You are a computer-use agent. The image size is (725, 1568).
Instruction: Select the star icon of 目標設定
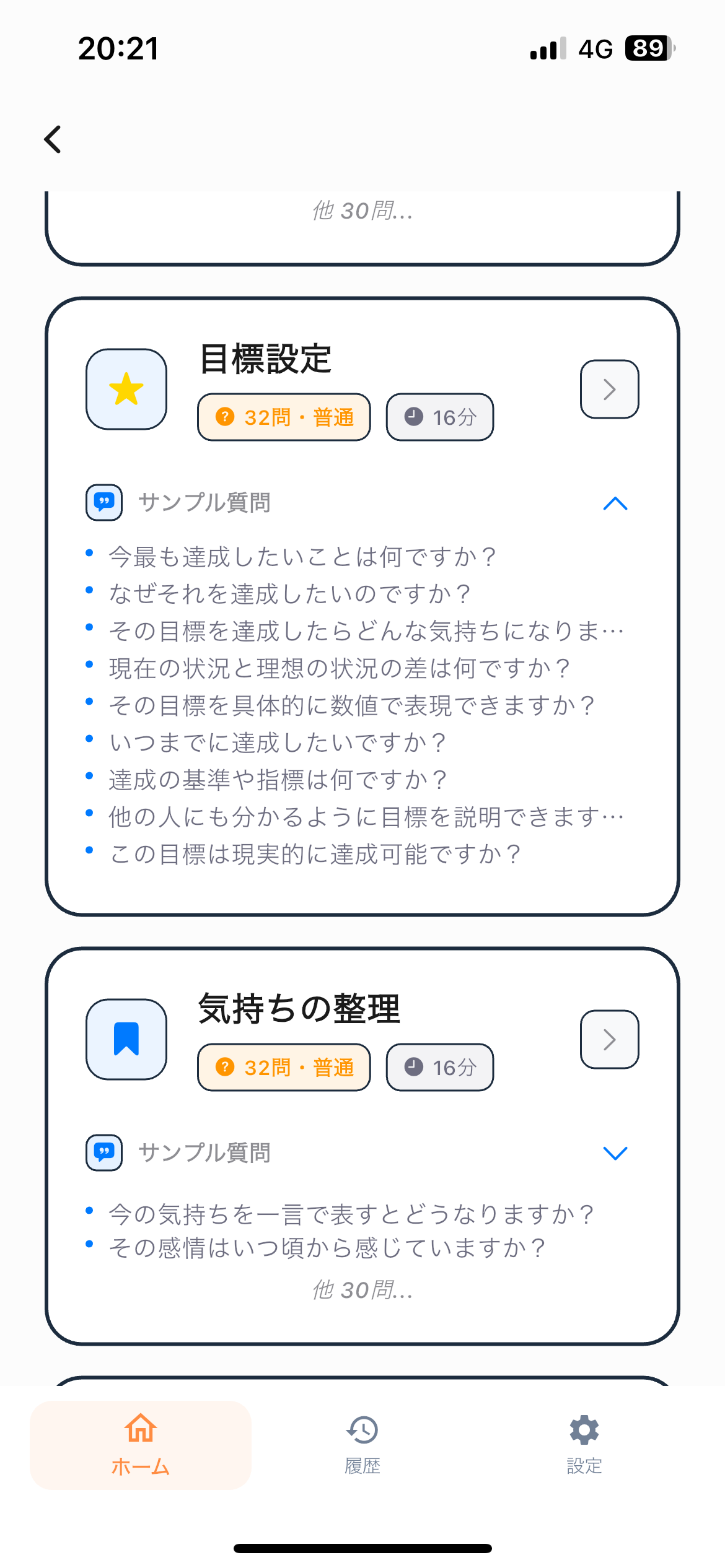coord(126,389)
